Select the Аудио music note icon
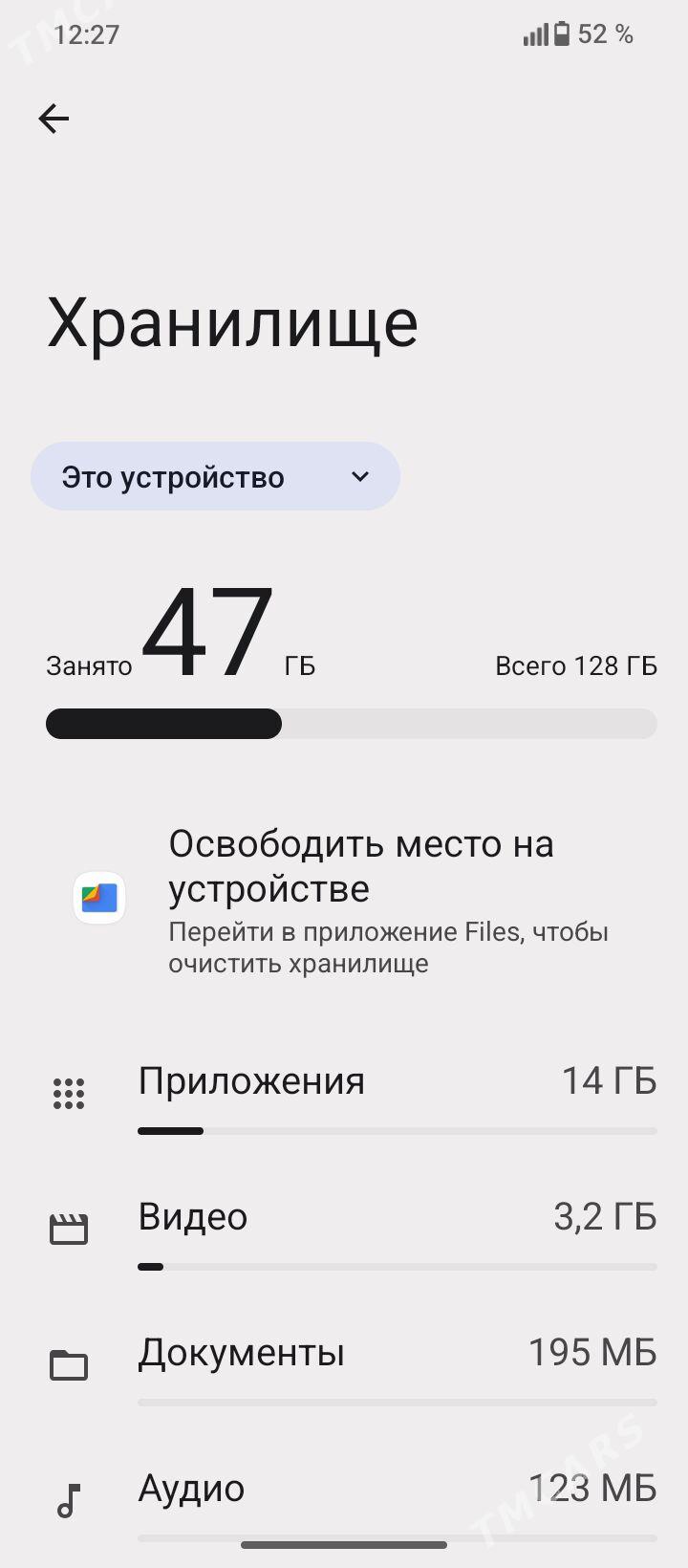688x1568 pixels. pos(68,1501)
